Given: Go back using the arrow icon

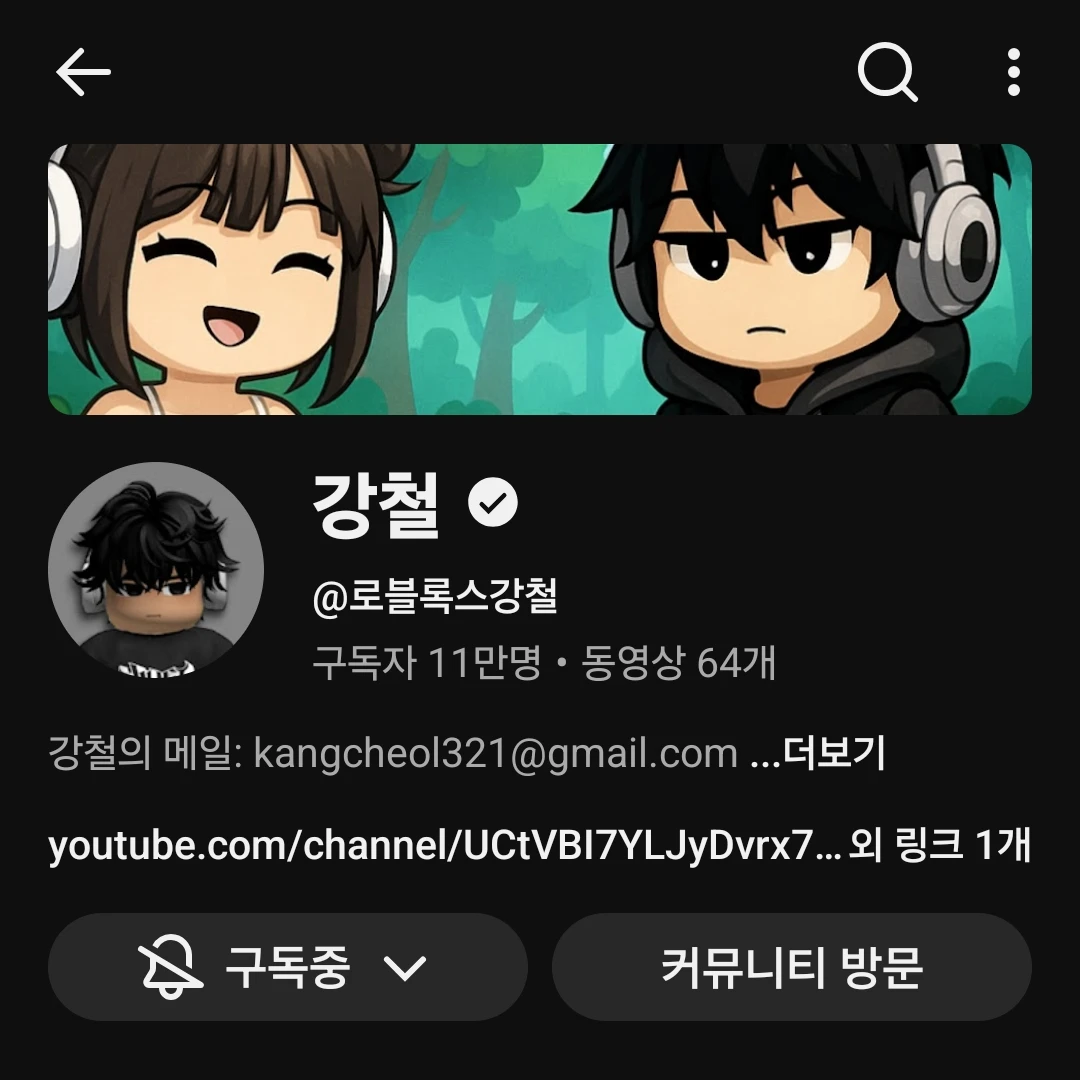Looking at the screenshot, I should pos(83,73).
